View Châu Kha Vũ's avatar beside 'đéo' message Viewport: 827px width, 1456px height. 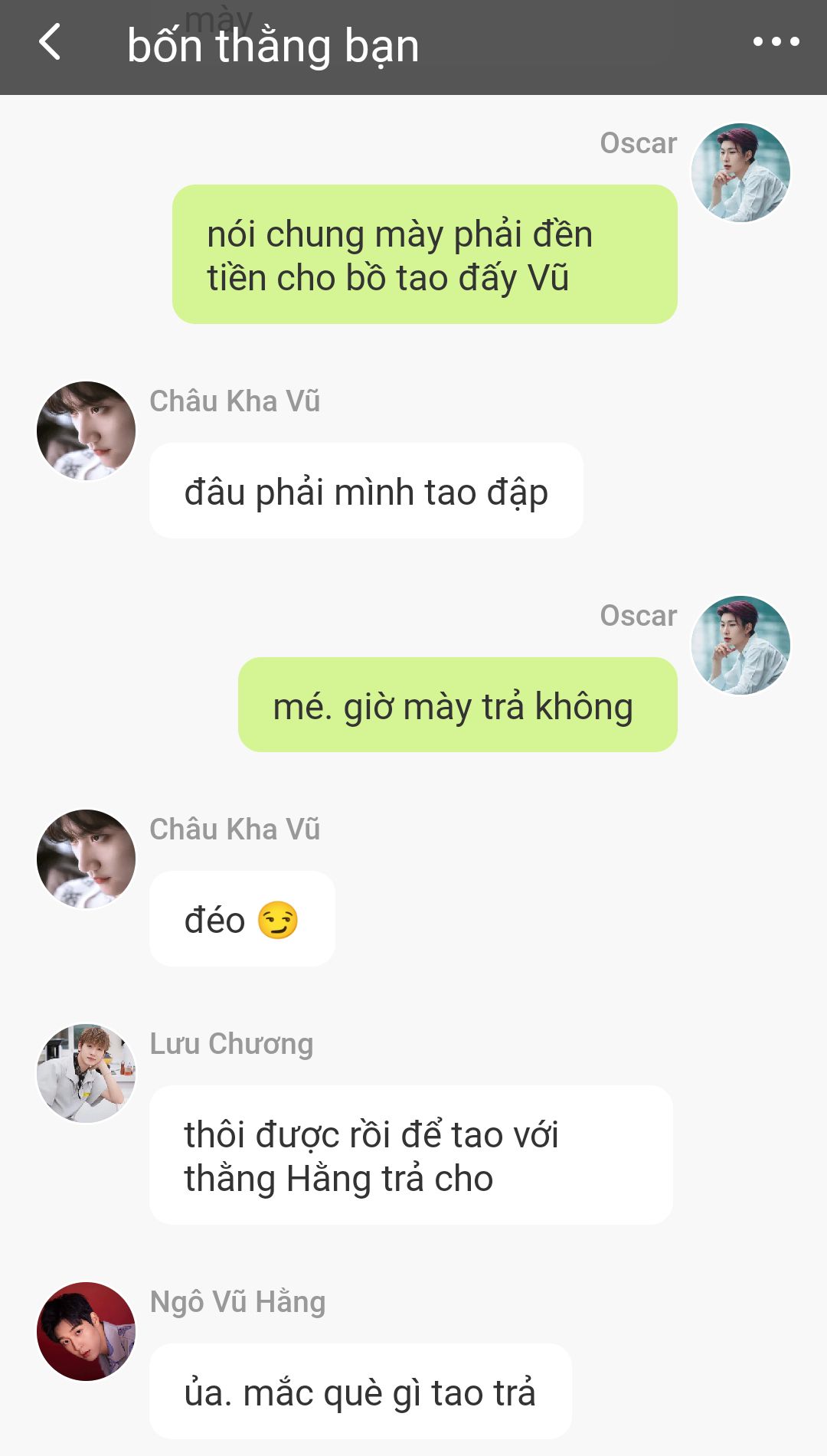86,859
